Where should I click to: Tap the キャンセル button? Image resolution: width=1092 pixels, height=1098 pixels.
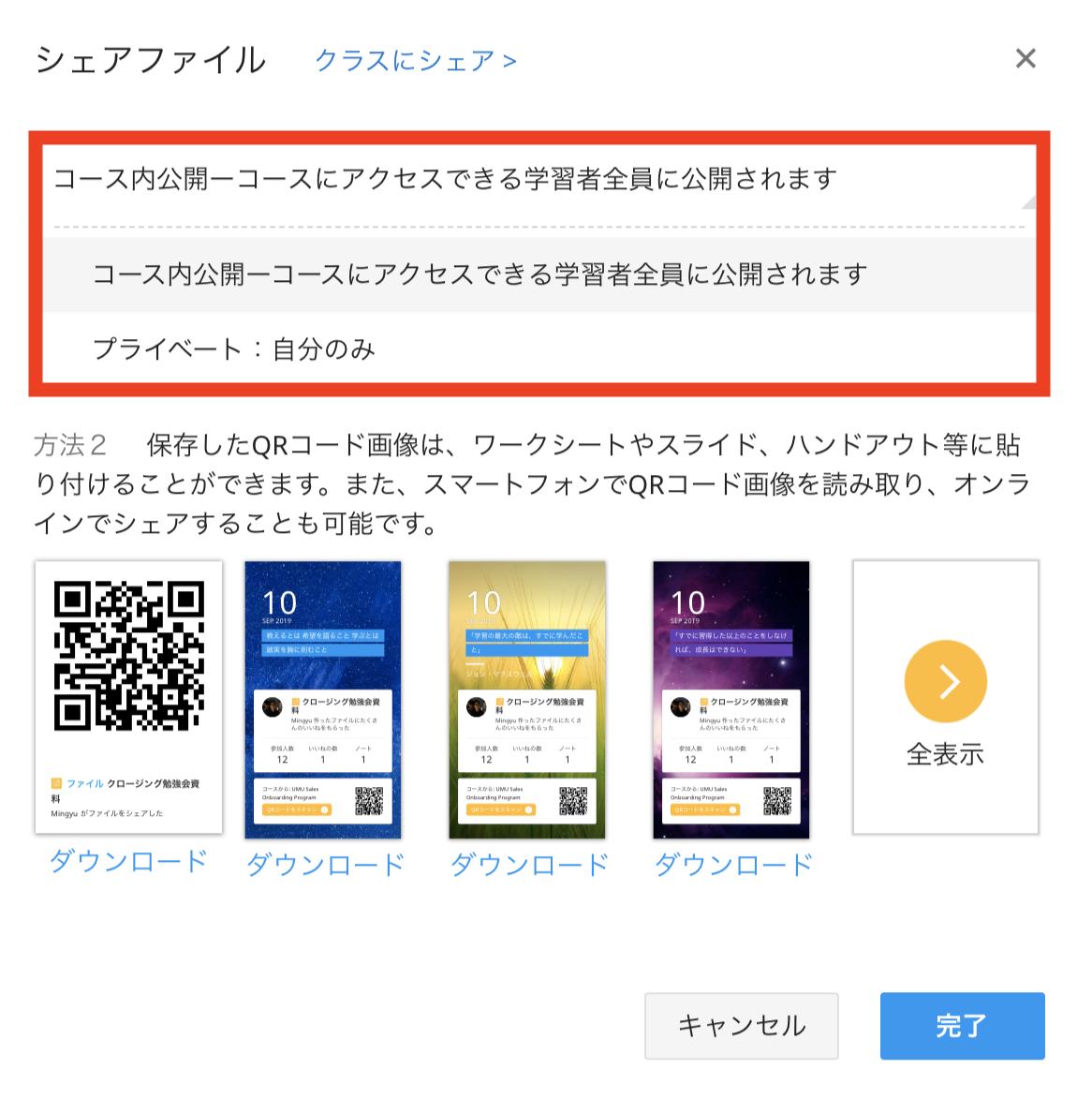coord(741,1026)
